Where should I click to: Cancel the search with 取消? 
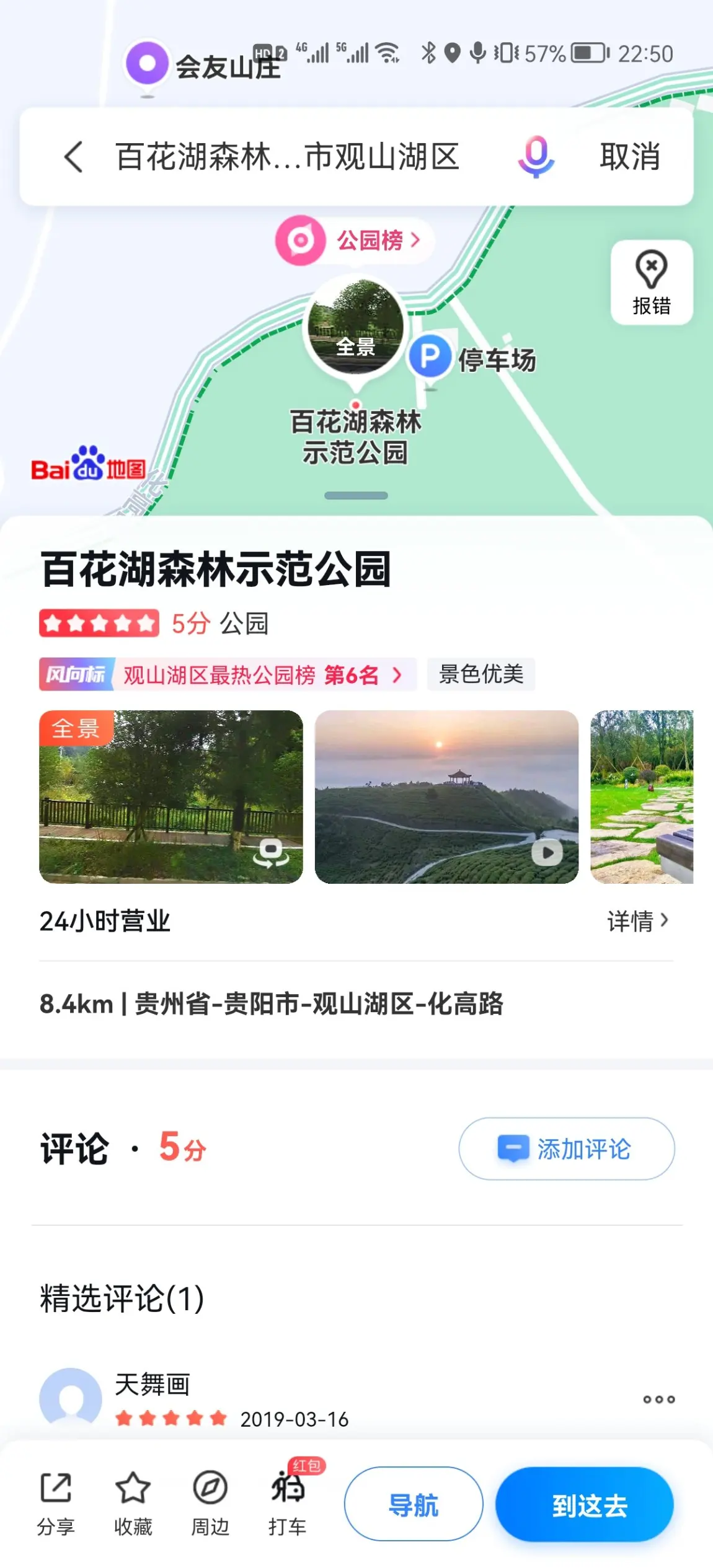click(x=629, y=157)
